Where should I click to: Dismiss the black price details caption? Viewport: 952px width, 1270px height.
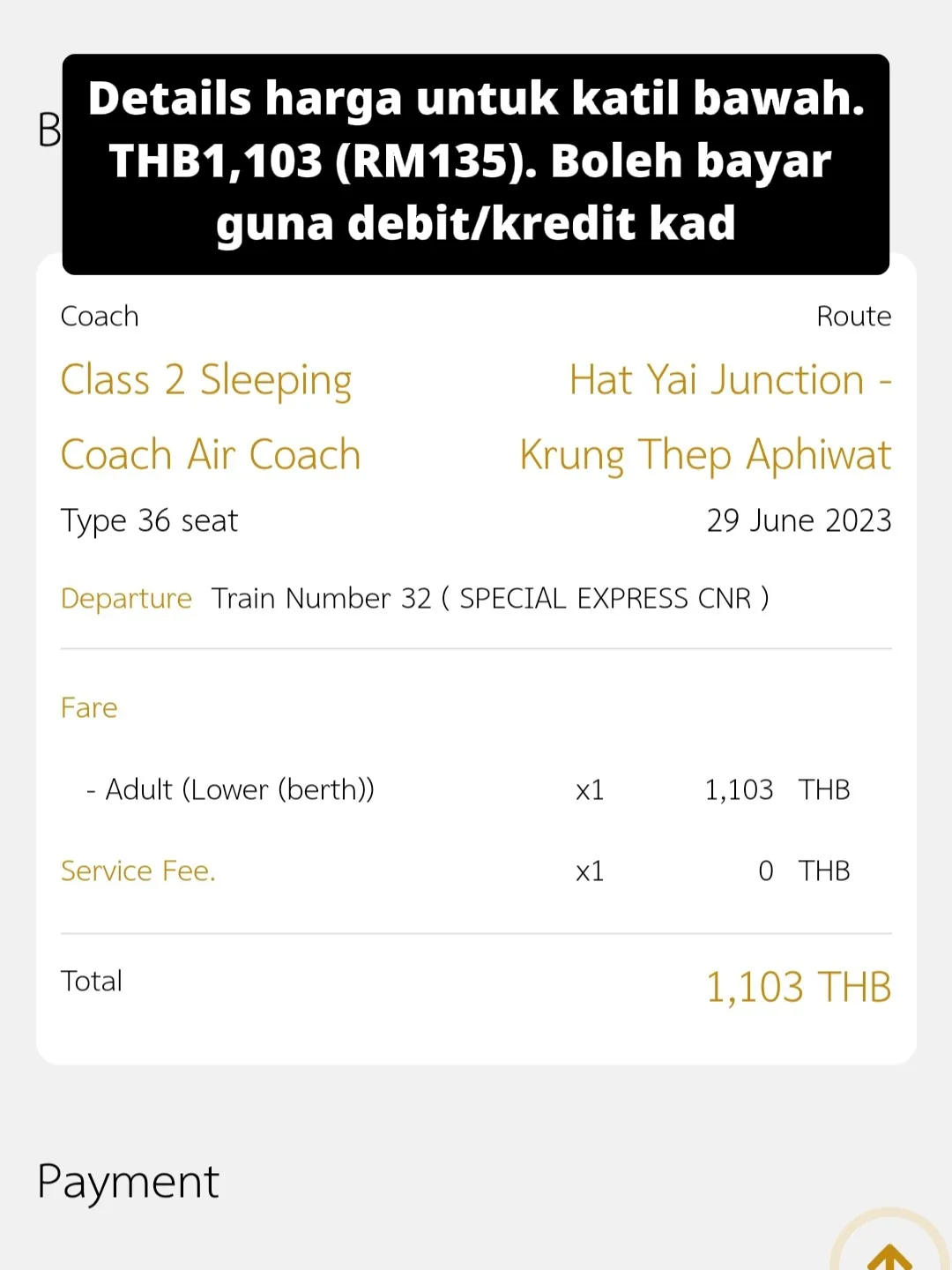[x=475, y=161]
